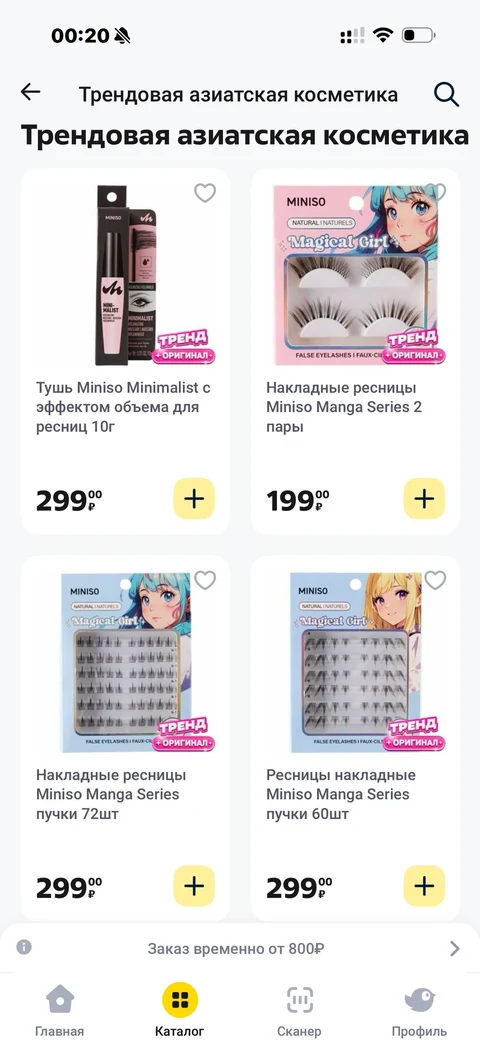Go back using the arrow icon
Viewport: 480px width, 1043px height.
click(31, 92)
